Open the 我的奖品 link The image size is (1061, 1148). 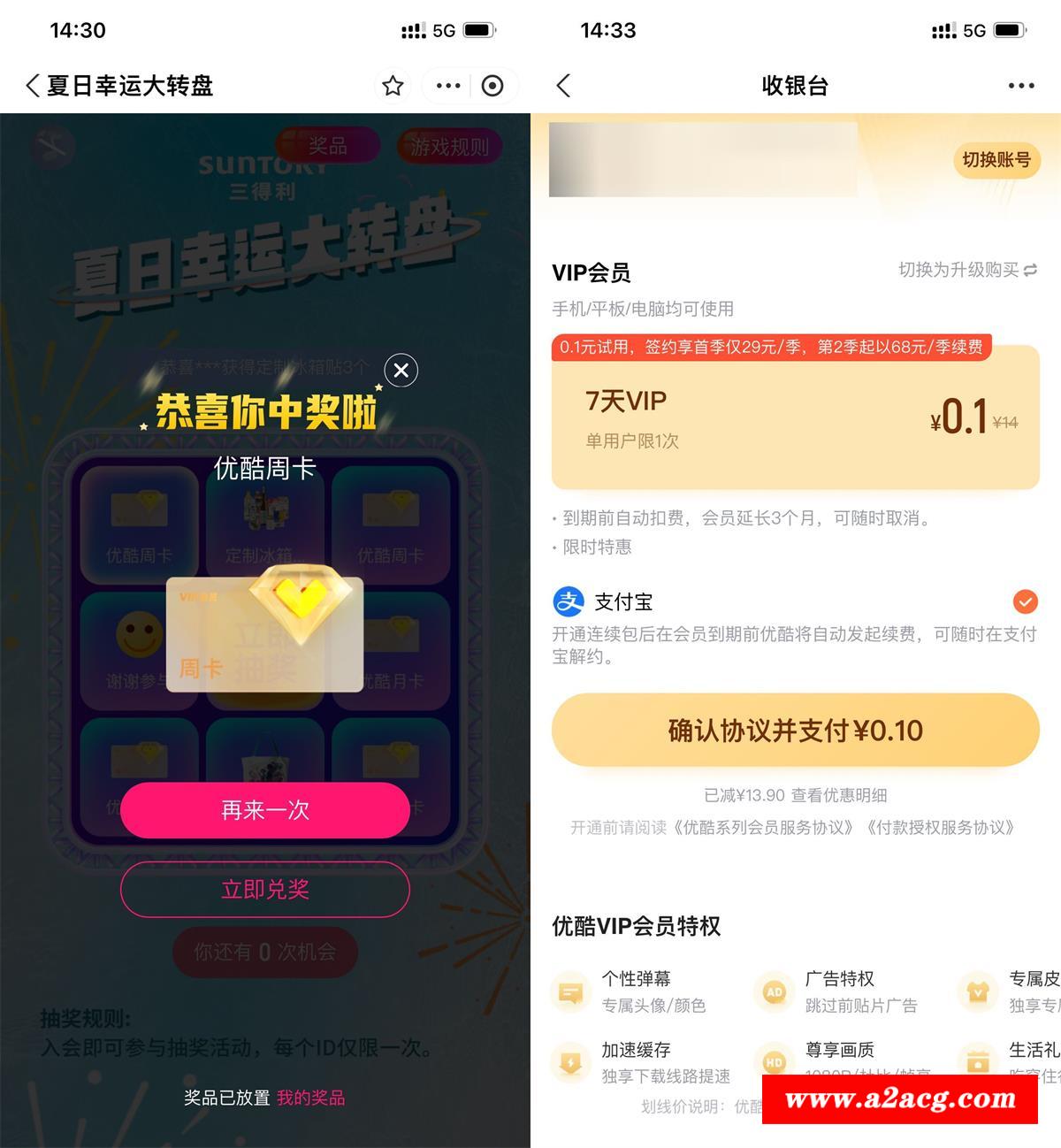[x=311, y=1098]
